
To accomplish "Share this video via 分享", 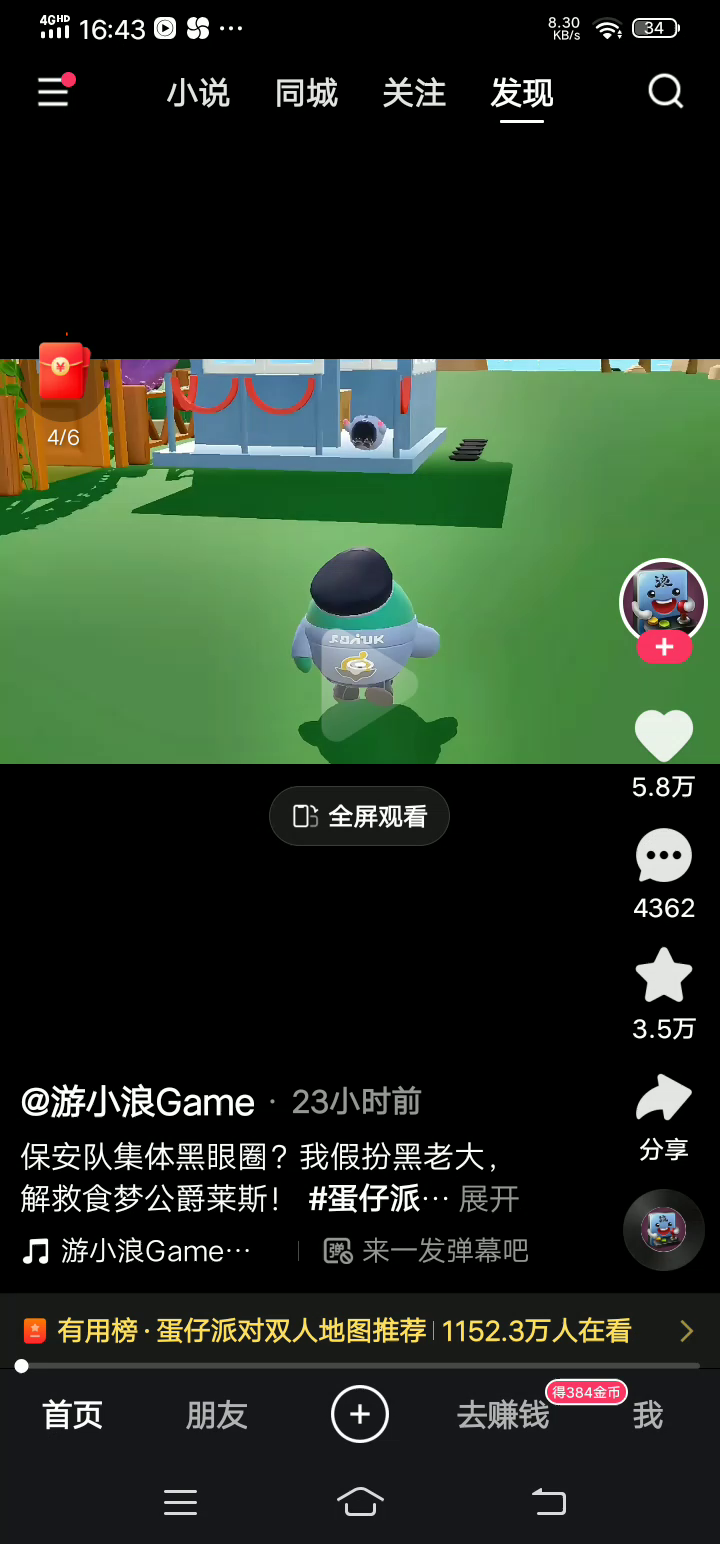I will point(664,1100).
